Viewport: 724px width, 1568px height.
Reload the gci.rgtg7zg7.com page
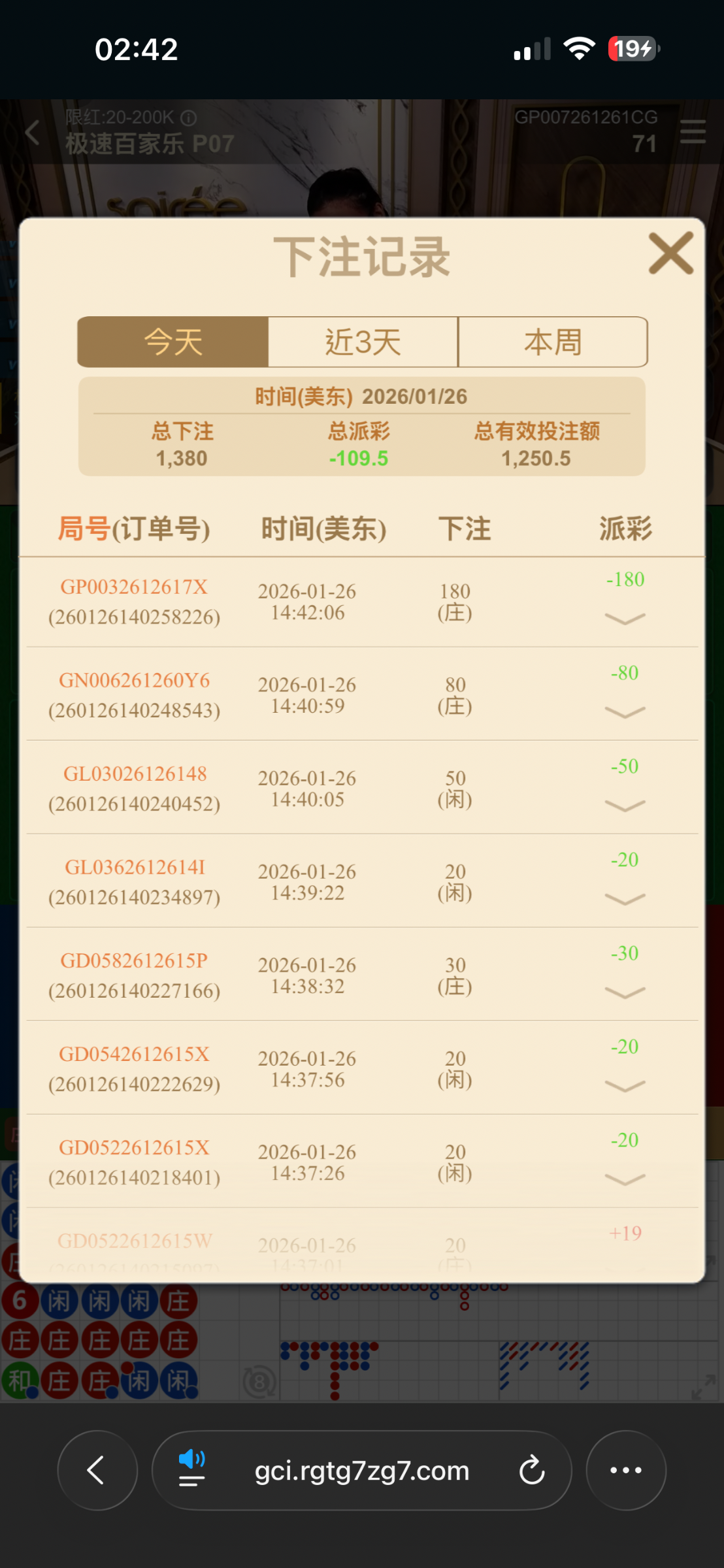pyautogui.click(x=532, y=1470)
